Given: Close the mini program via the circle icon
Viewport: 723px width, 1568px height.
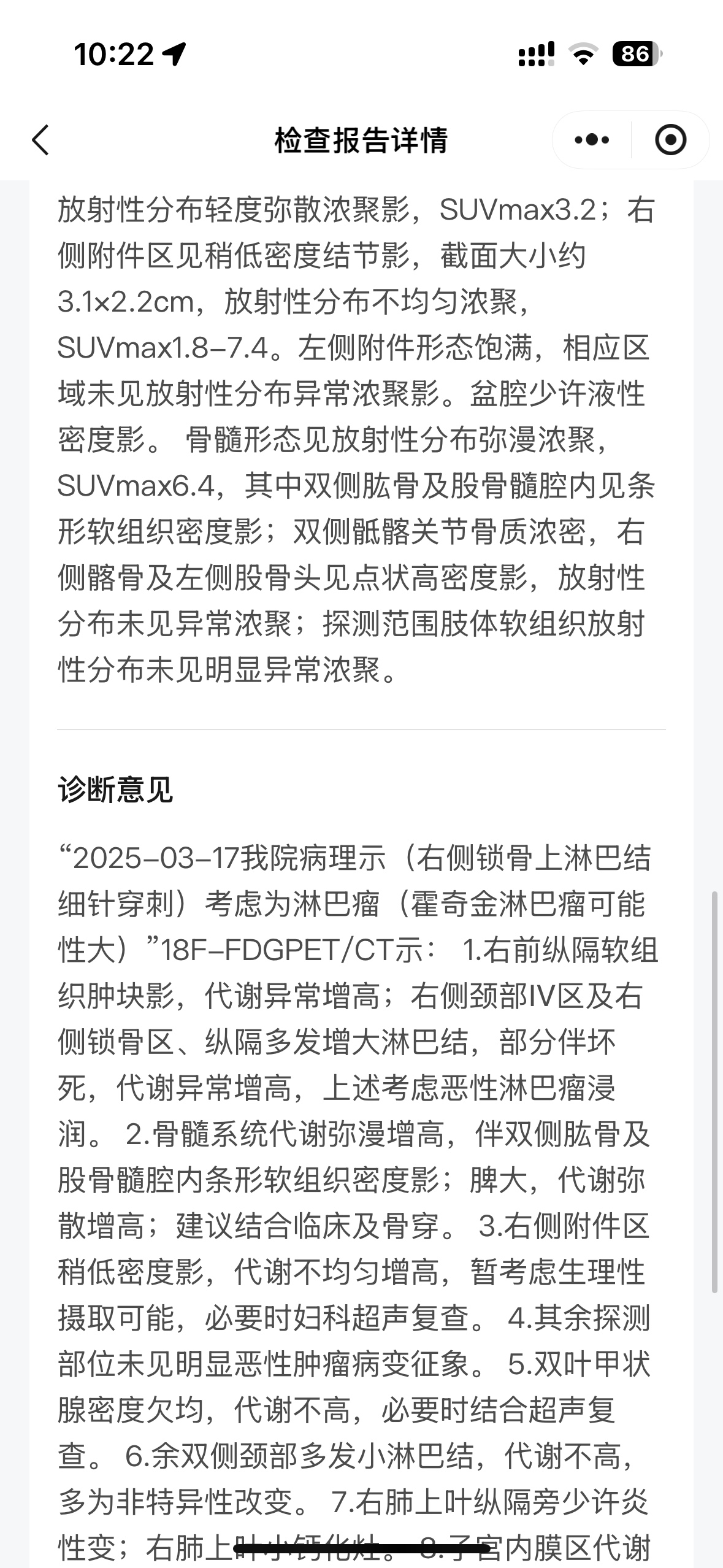Looking at the screenshot, I should click(671, 140).
